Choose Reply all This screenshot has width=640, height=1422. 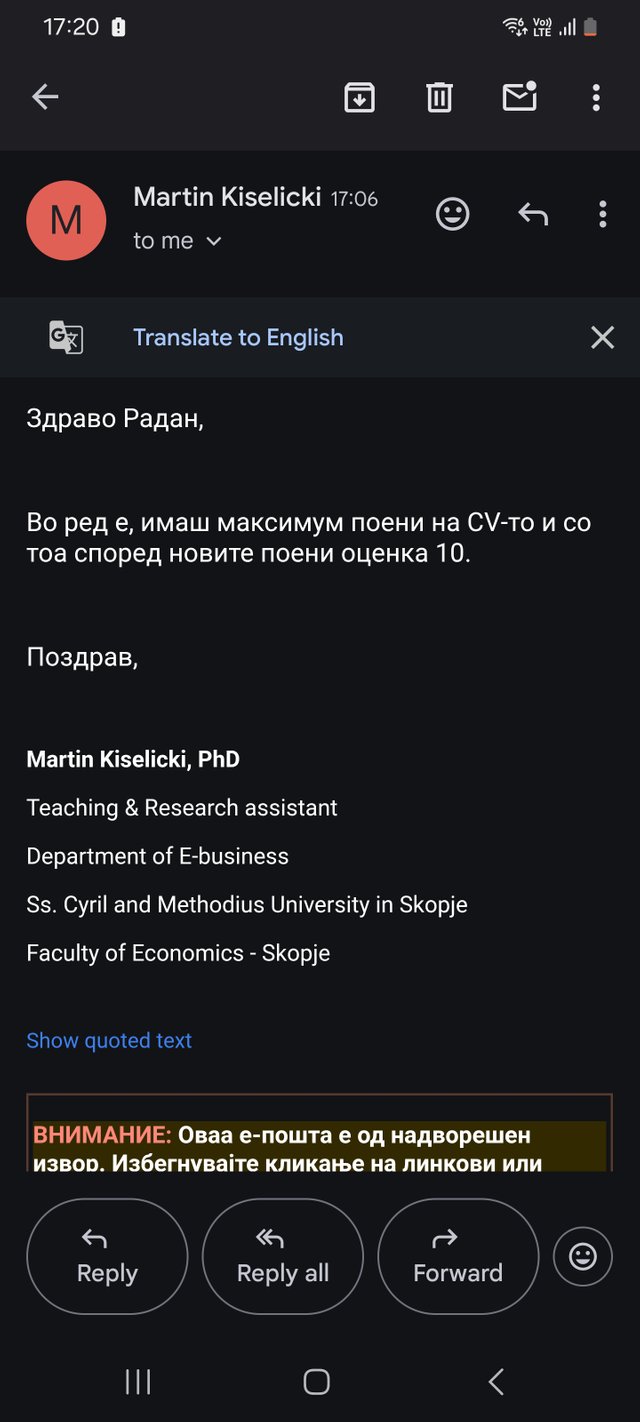point(282,1256)
